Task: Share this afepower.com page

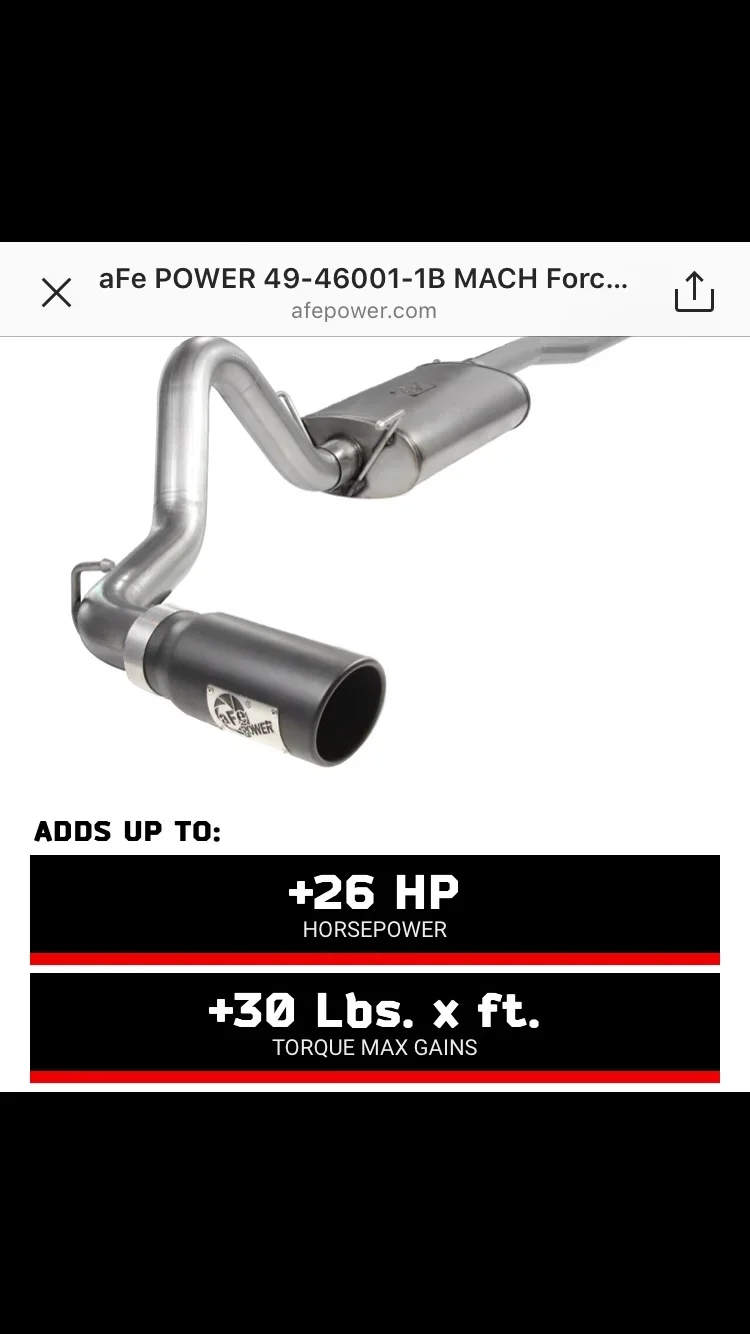Action: [x=694, y=291]
